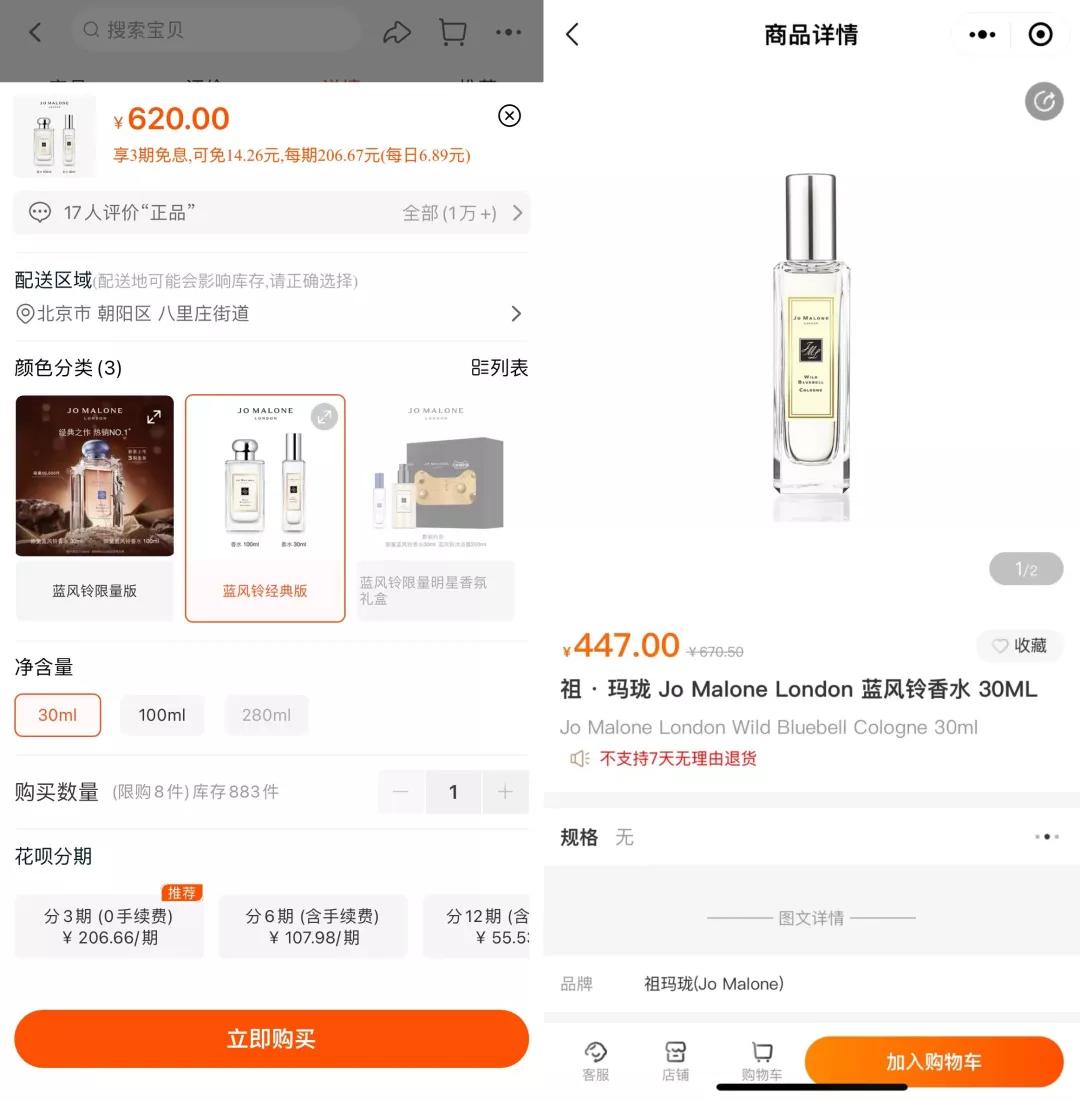Open the three-dot menu beside 商品详情
The width and height of the screenshot is (1080, 1100).
982,35
